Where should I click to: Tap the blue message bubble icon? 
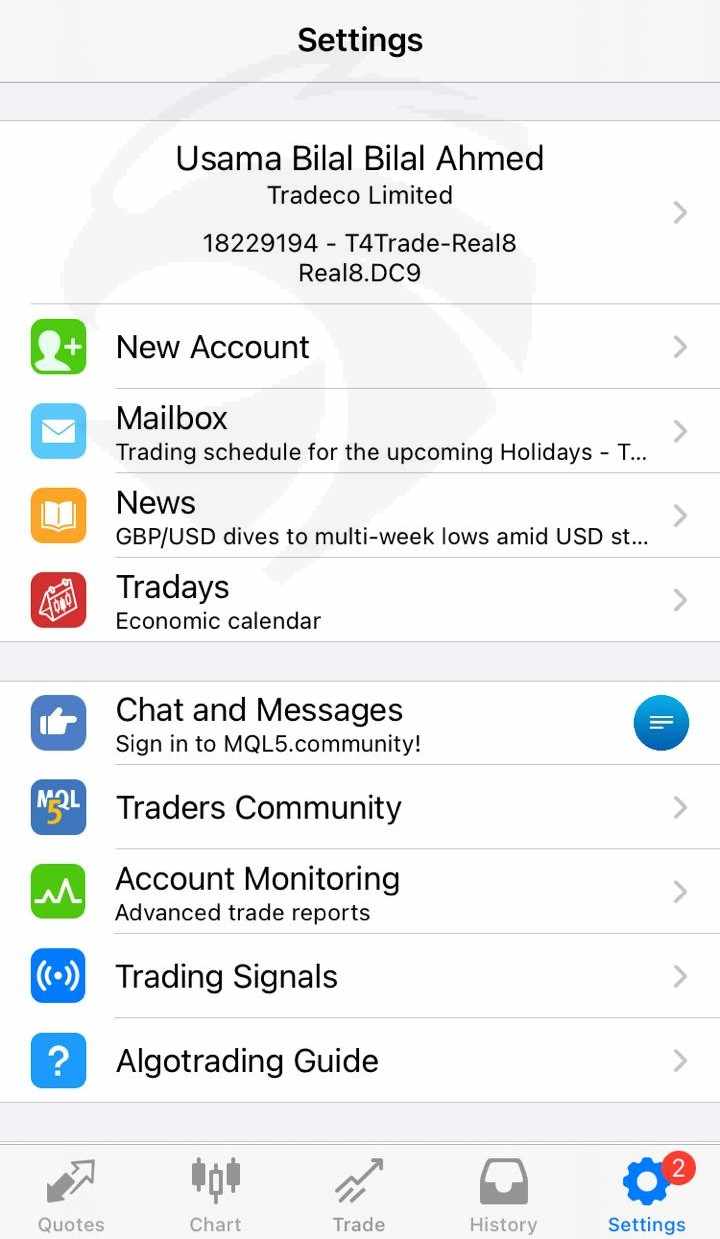[661, 722]
